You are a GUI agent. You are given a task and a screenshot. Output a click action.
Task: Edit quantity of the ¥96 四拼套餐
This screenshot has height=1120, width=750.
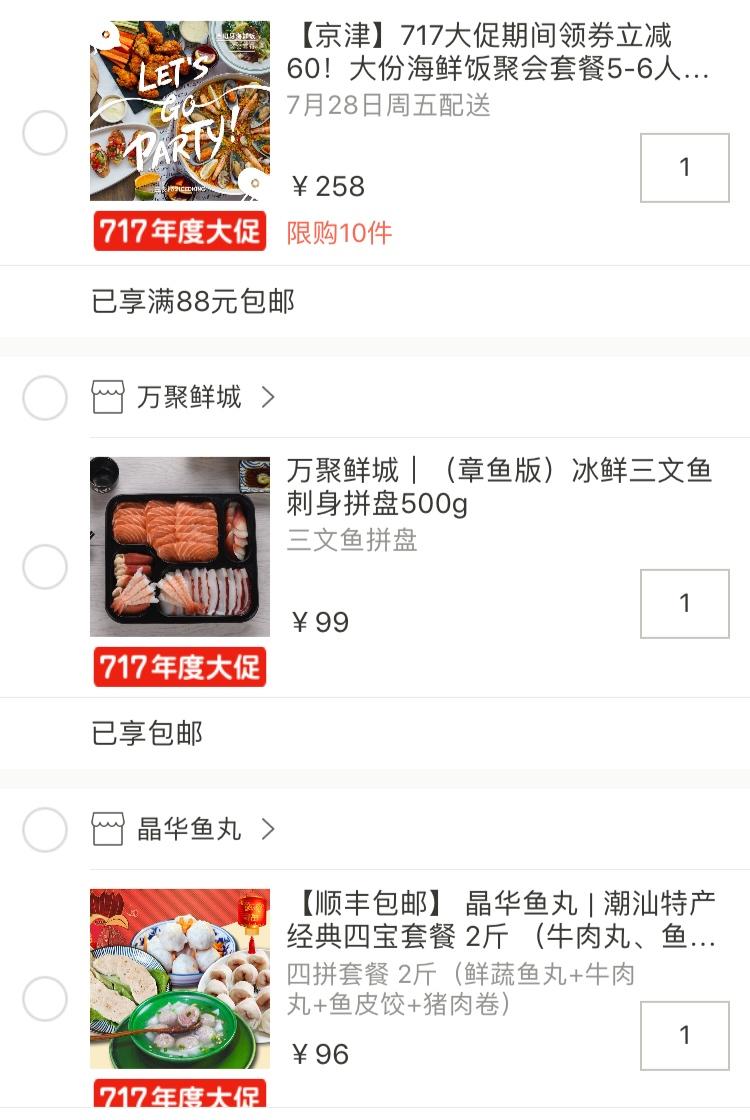(x=685, y=1035)
